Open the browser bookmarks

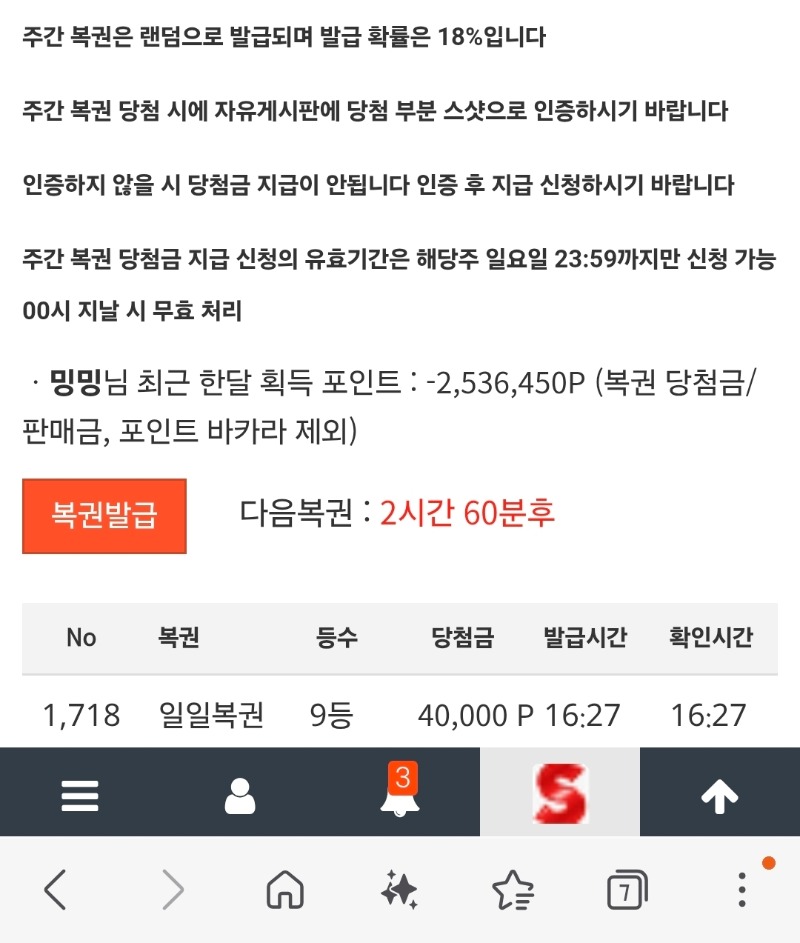click(x=513, y=889)
